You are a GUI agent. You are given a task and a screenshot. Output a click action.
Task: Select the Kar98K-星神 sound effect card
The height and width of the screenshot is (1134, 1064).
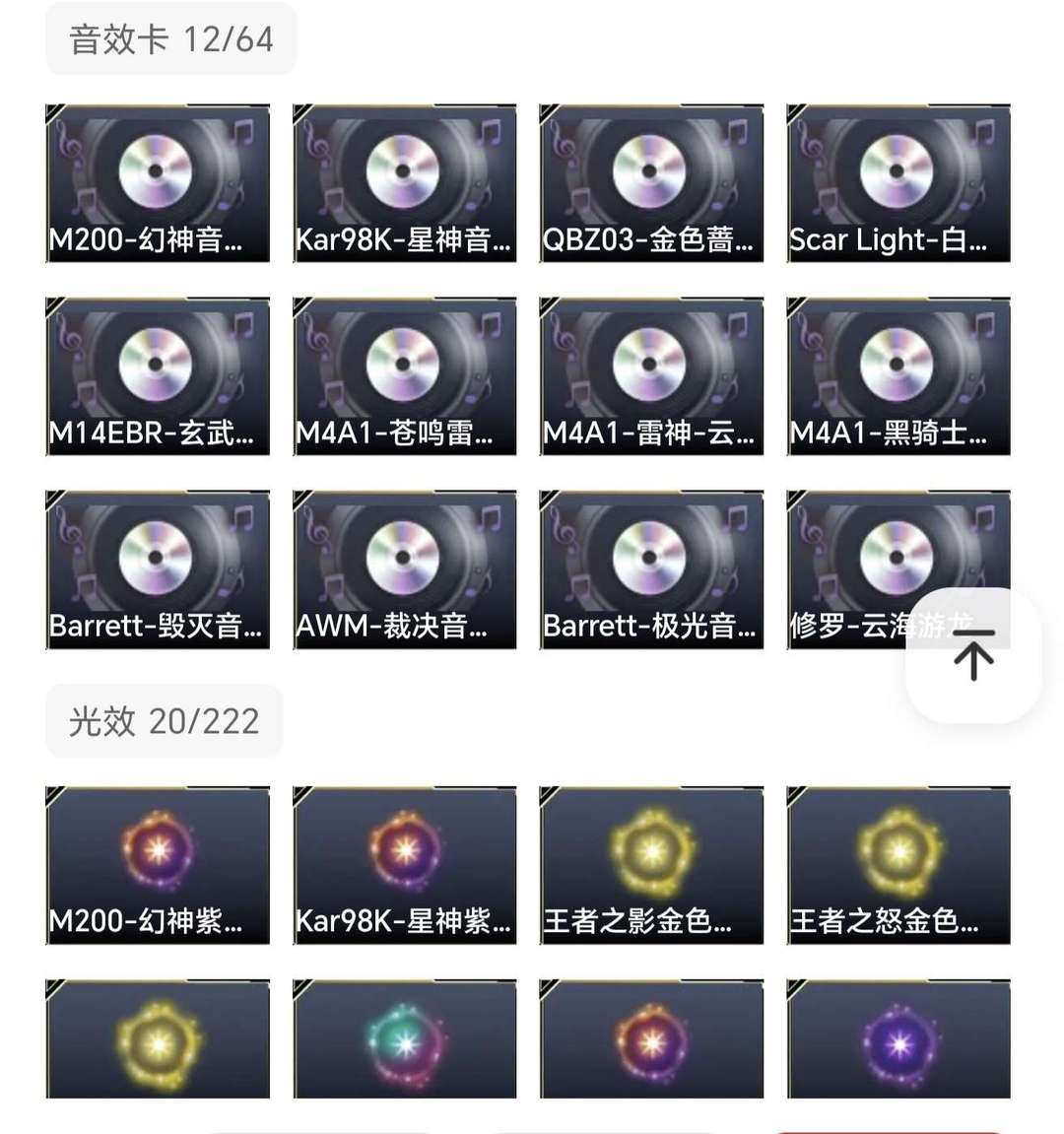[404, 177]
